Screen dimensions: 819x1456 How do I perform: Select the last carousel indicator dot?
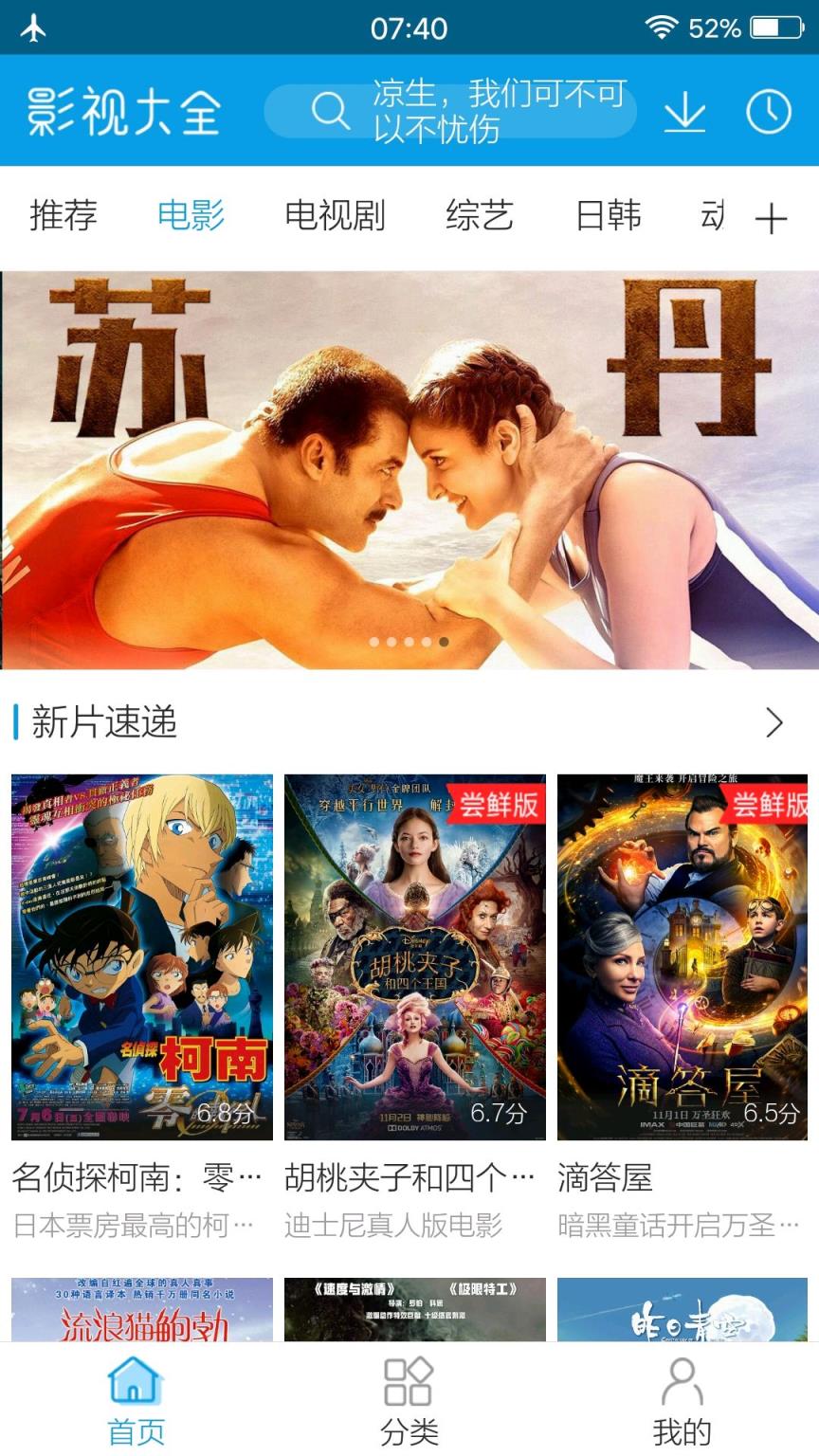click(443, 642)
